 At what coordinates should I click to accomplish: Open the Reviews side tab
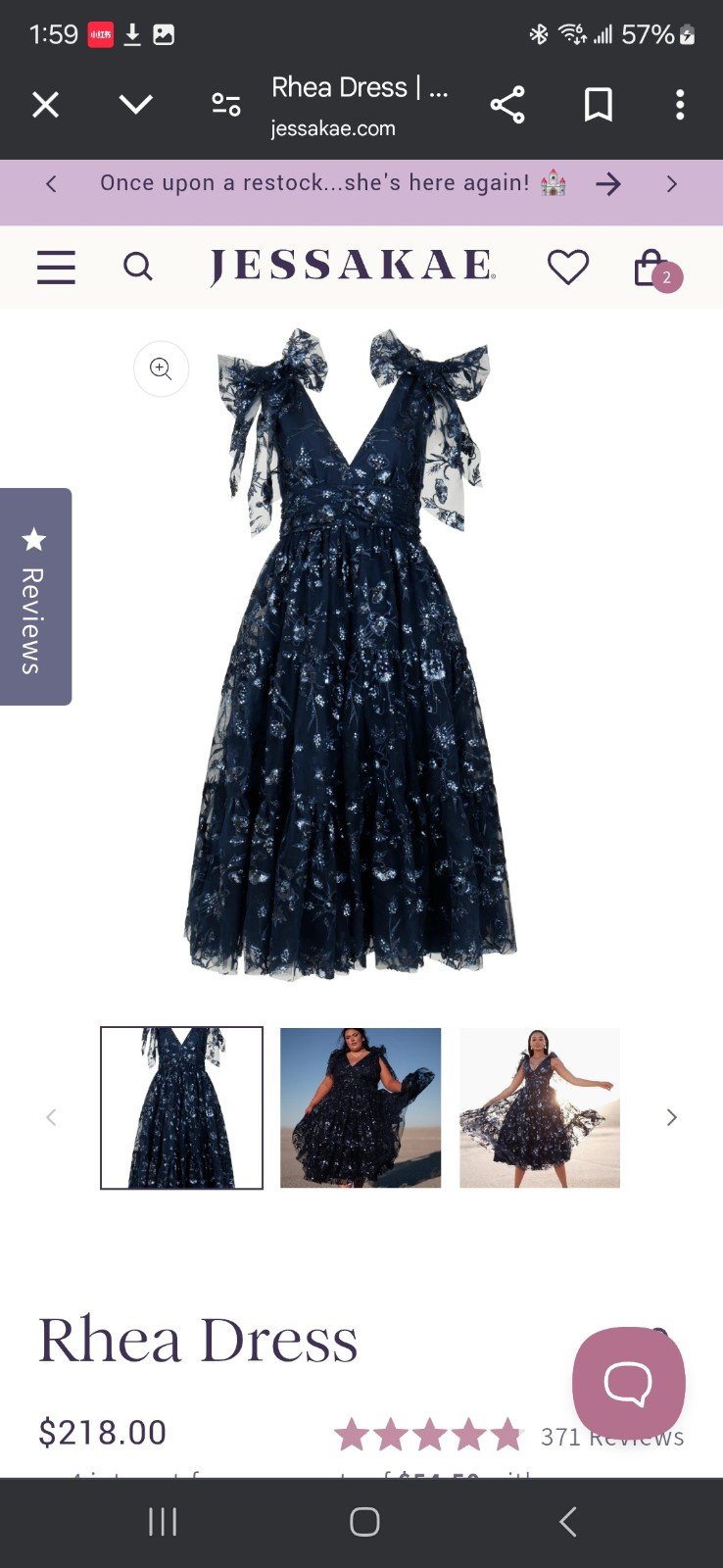35,596
